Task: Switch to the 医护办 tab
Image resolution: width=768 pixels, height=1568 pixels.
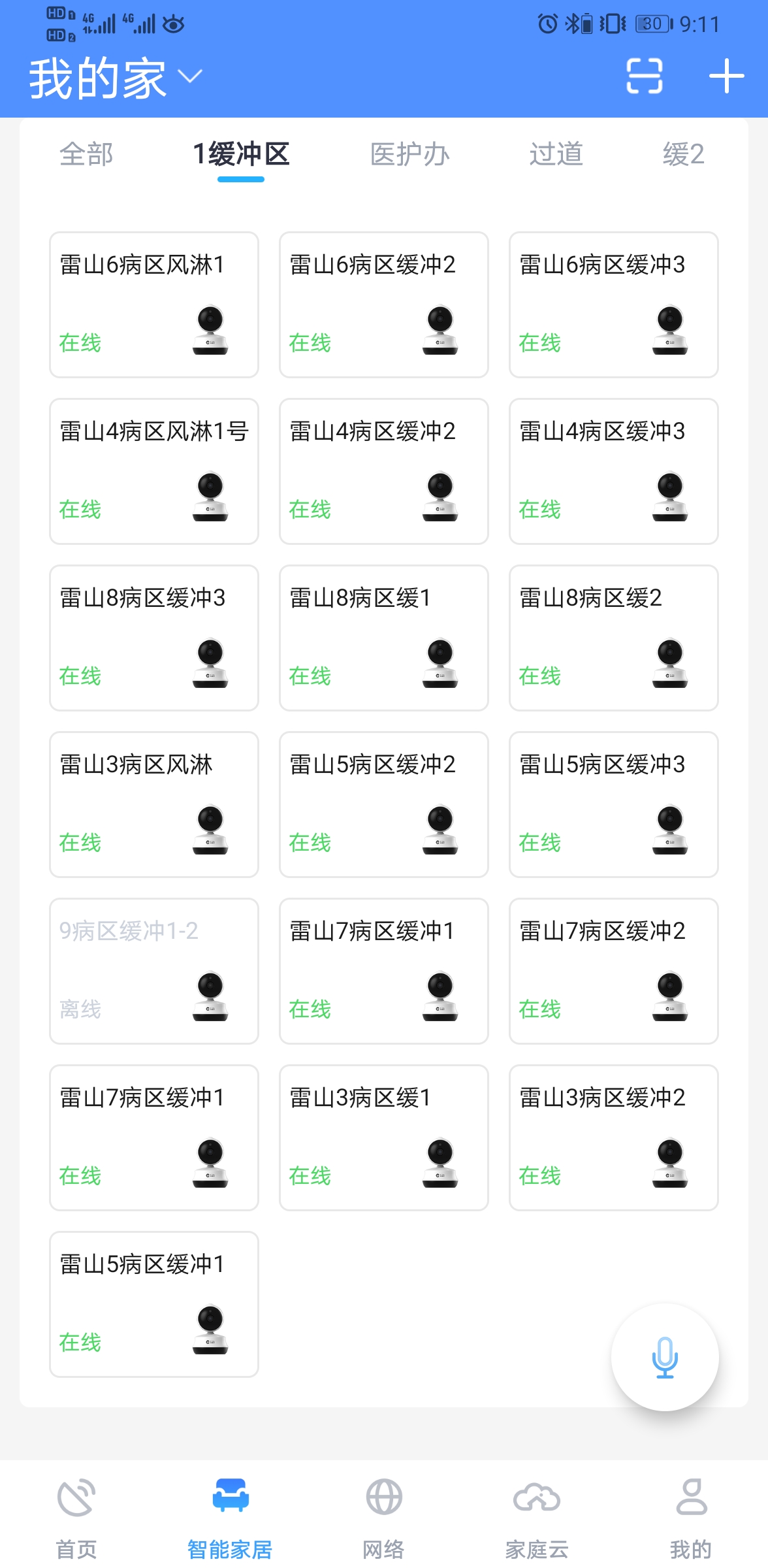Action: pos(409,155)
